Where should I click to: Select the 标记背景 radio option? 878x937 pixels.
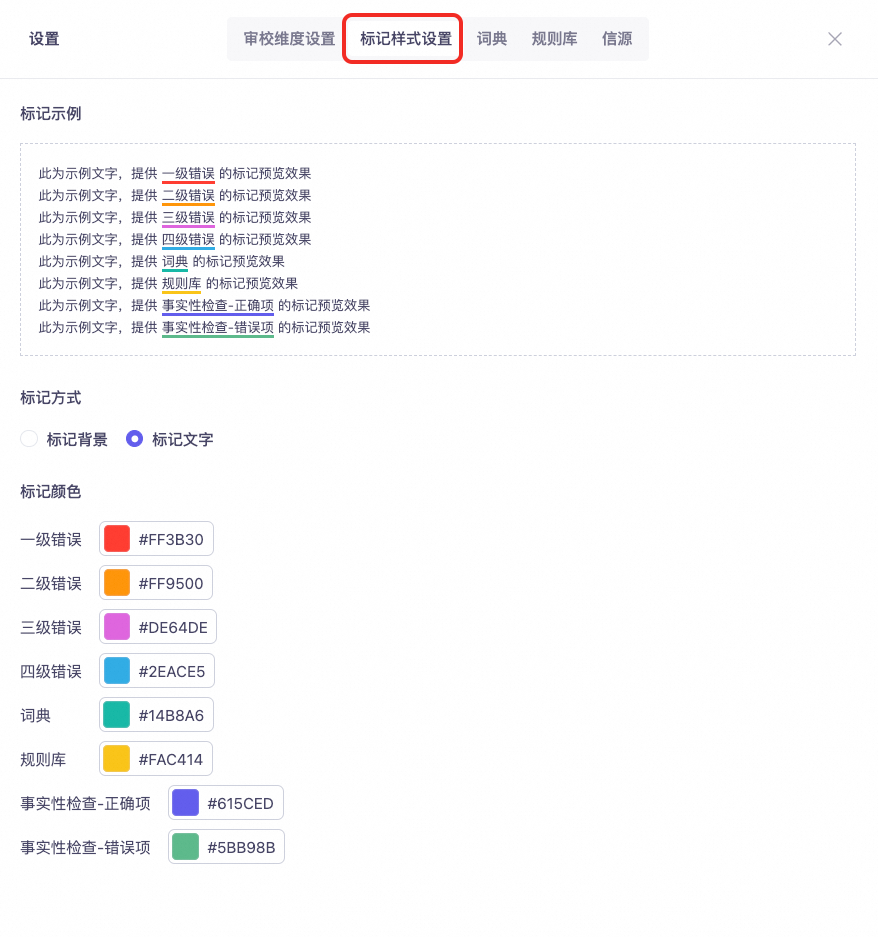tap(29, 439)
